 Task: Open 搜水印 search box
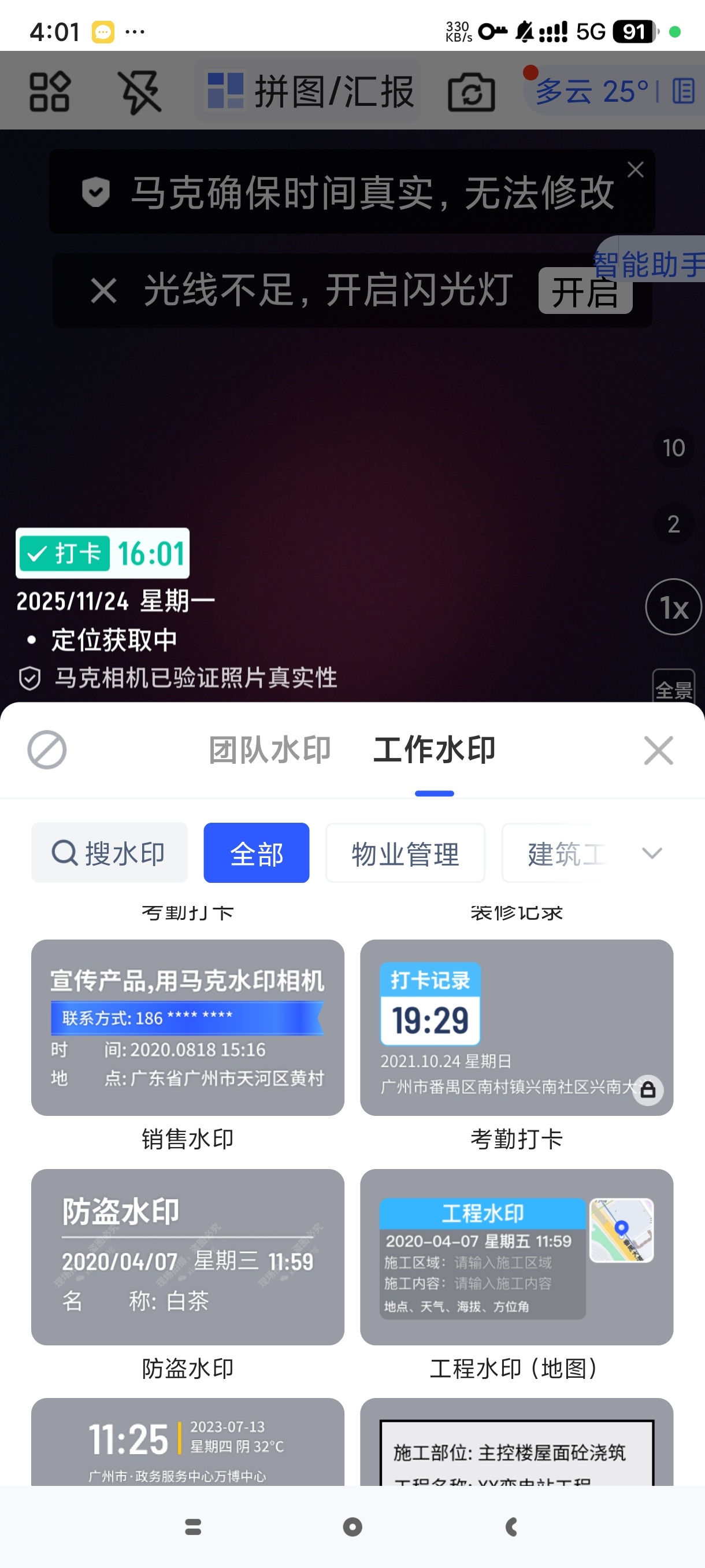click(109, 853)
